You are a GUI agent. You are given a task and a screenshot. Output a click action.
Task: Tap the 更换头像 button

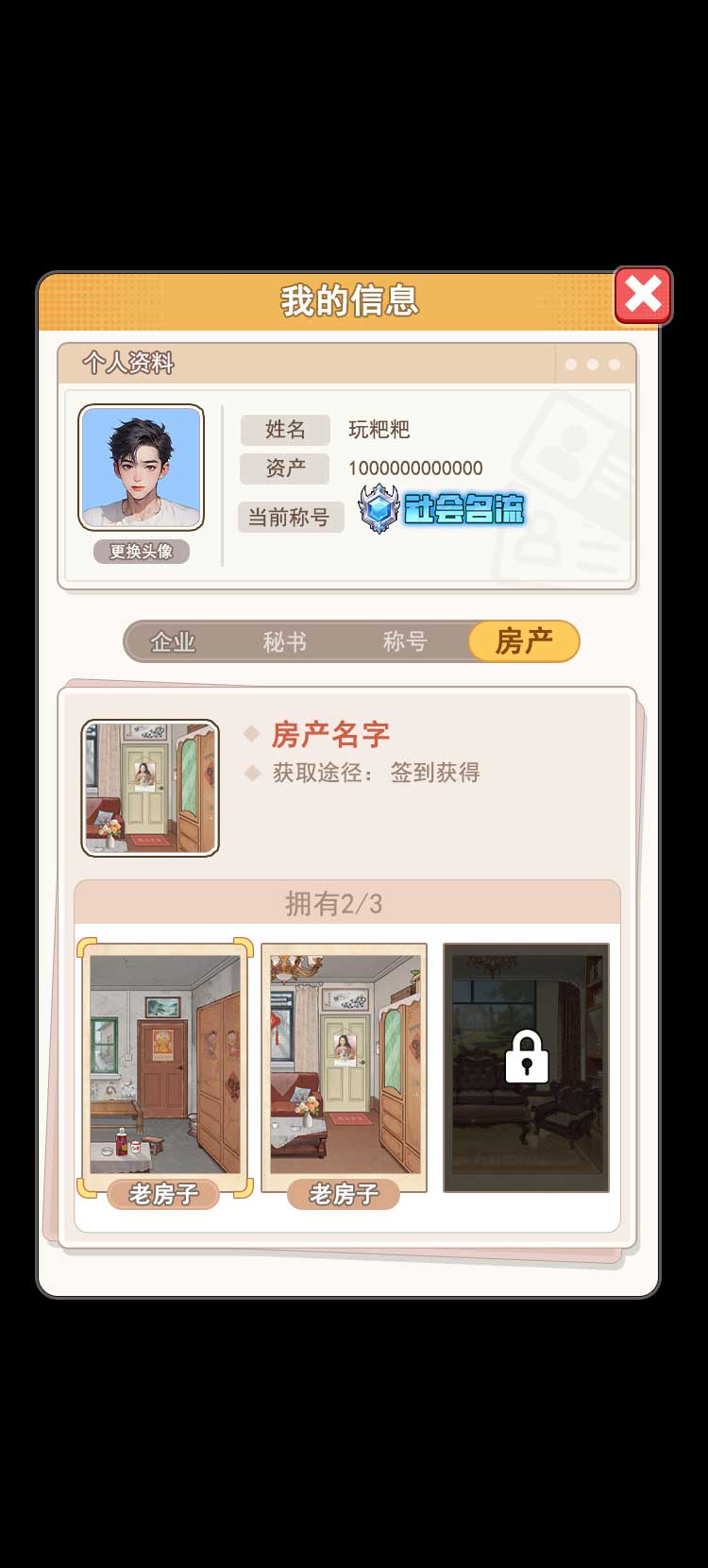pyautogui.click(x=142, y=552)
